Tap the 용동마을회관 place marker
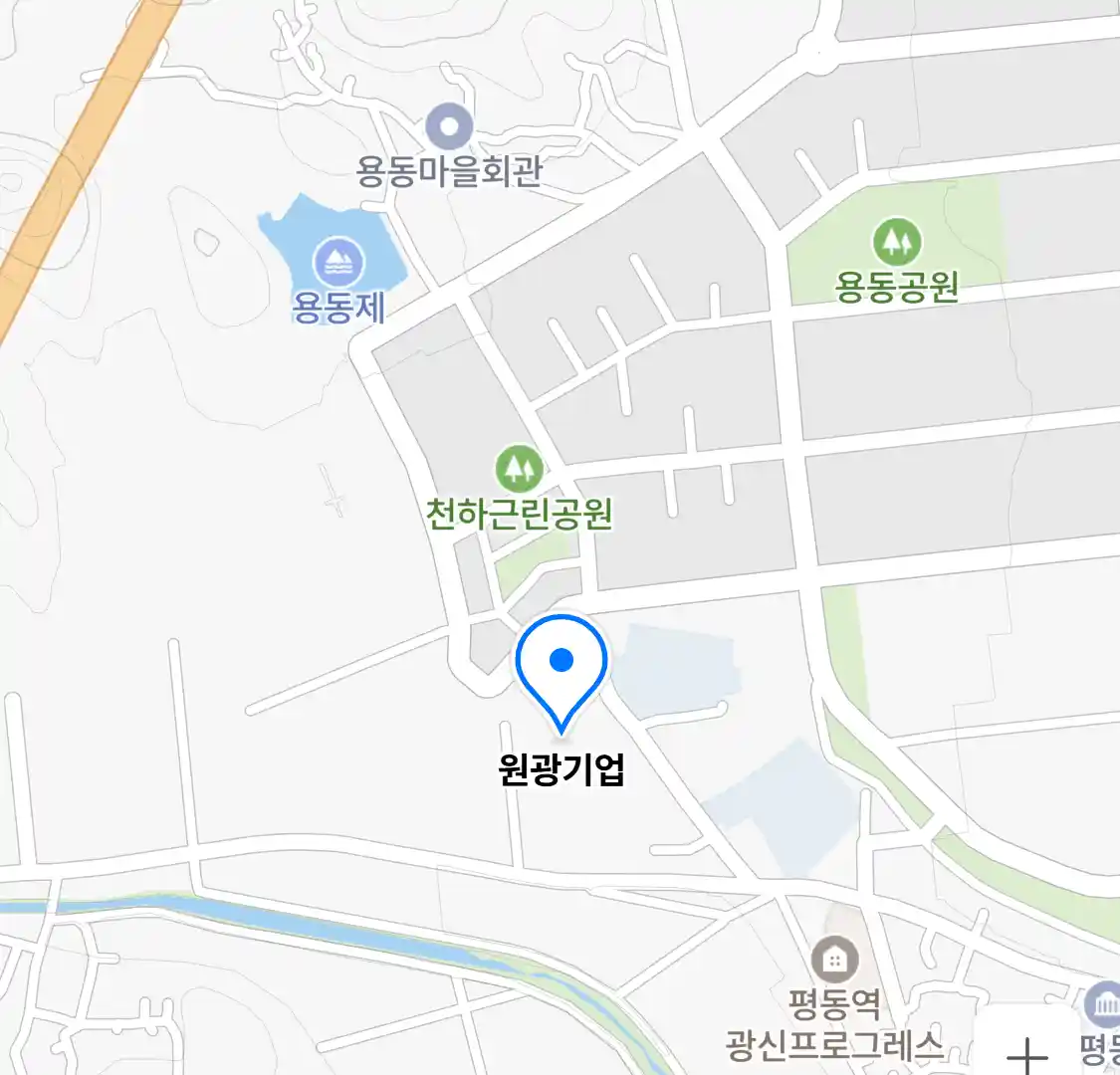 pyautogui.click(x=449, y=127)
